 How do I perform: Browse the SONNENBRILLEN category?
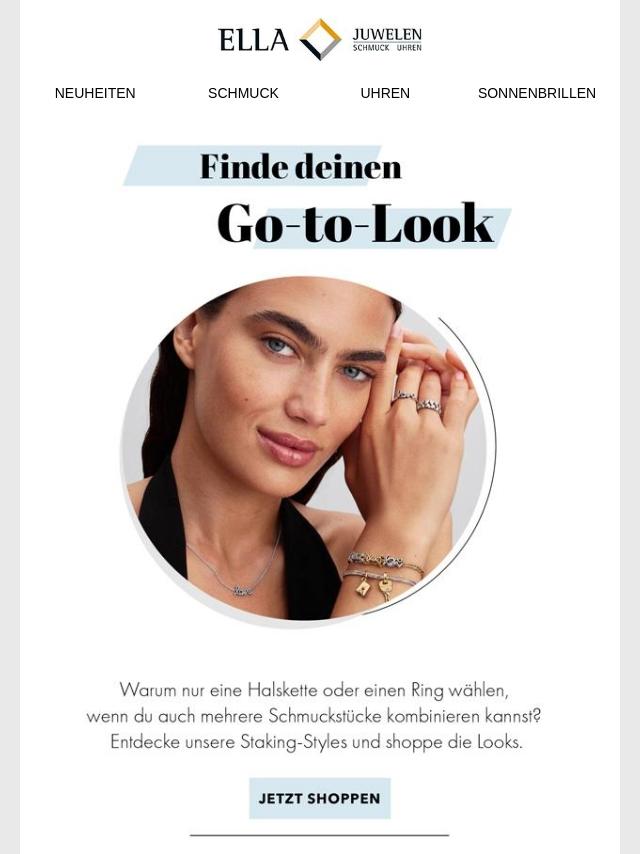coord(536,93)
